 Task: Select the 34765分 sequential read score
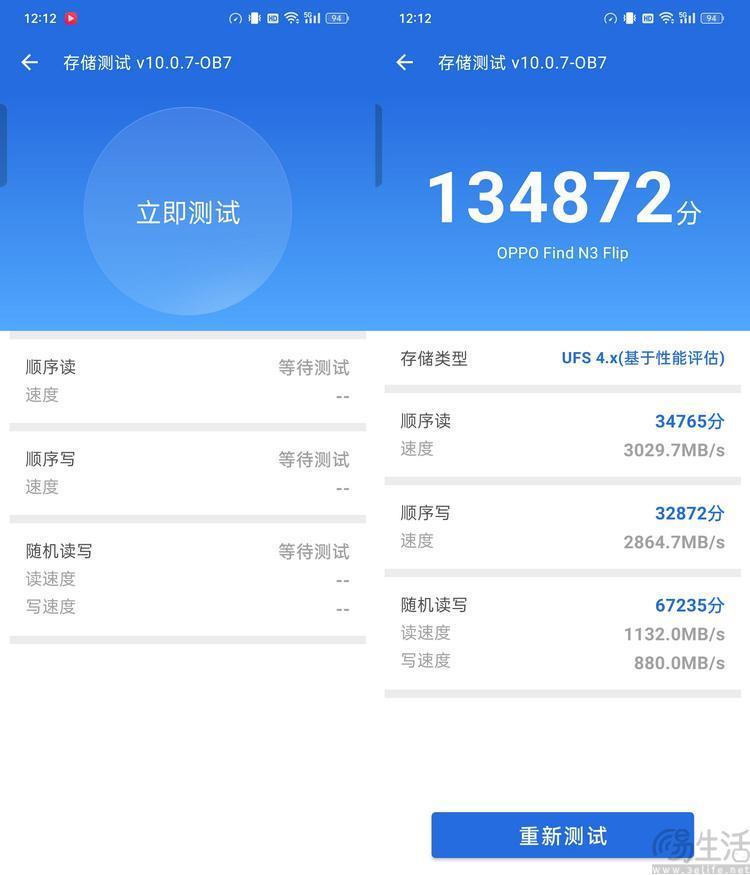[689, 421]
